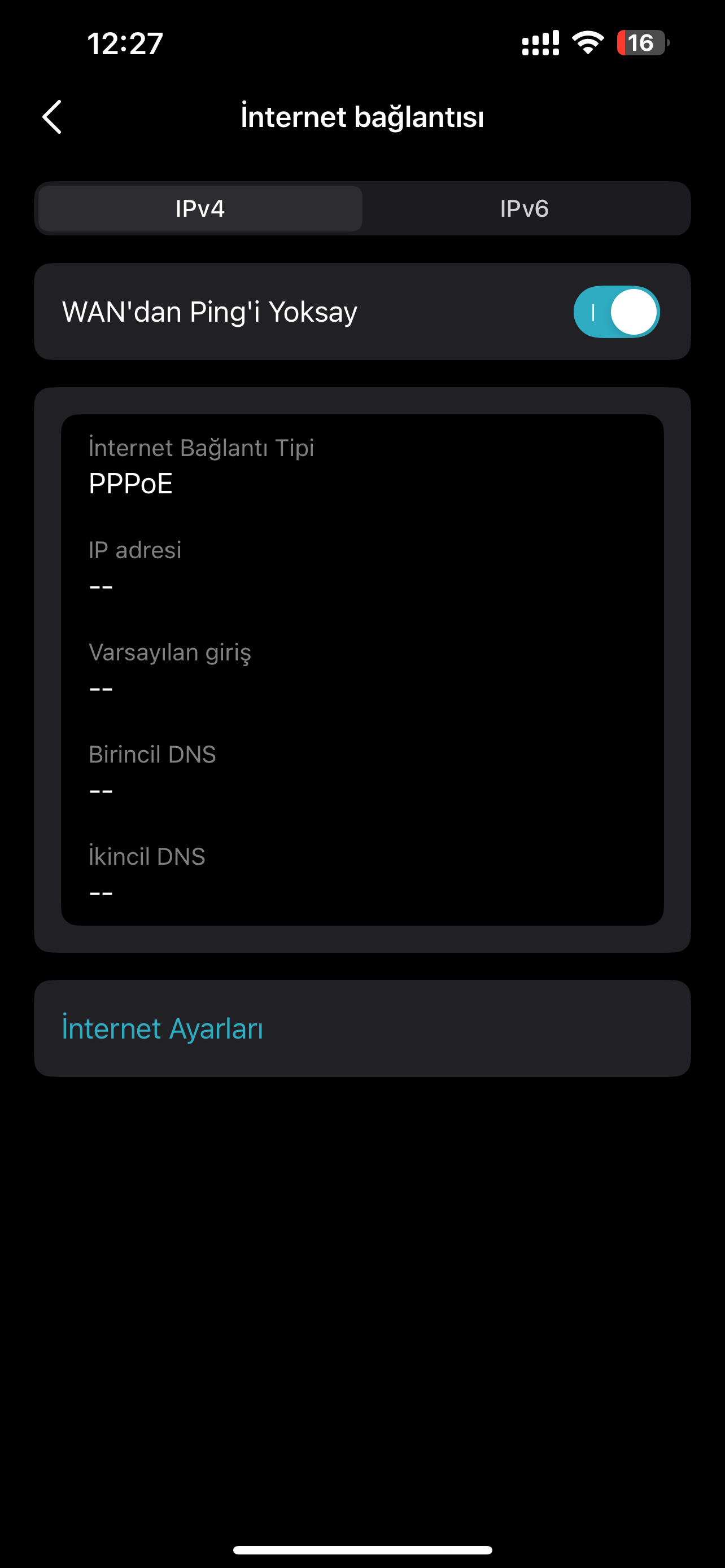The image size is (725, 1568).
Task: Disable the WAN'dan Ping'i Yoksay switch
Action: point(616,312)
